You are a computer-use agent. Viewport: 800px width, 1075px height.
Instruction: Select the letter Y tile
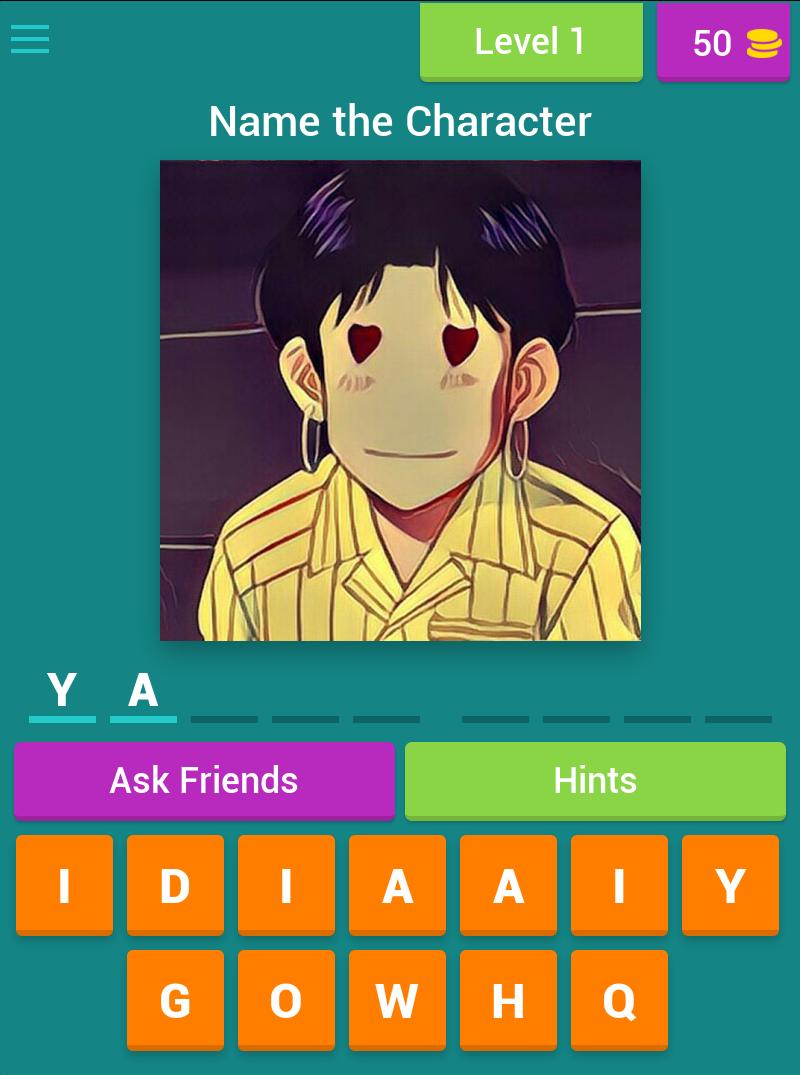[x=730, y=884]
